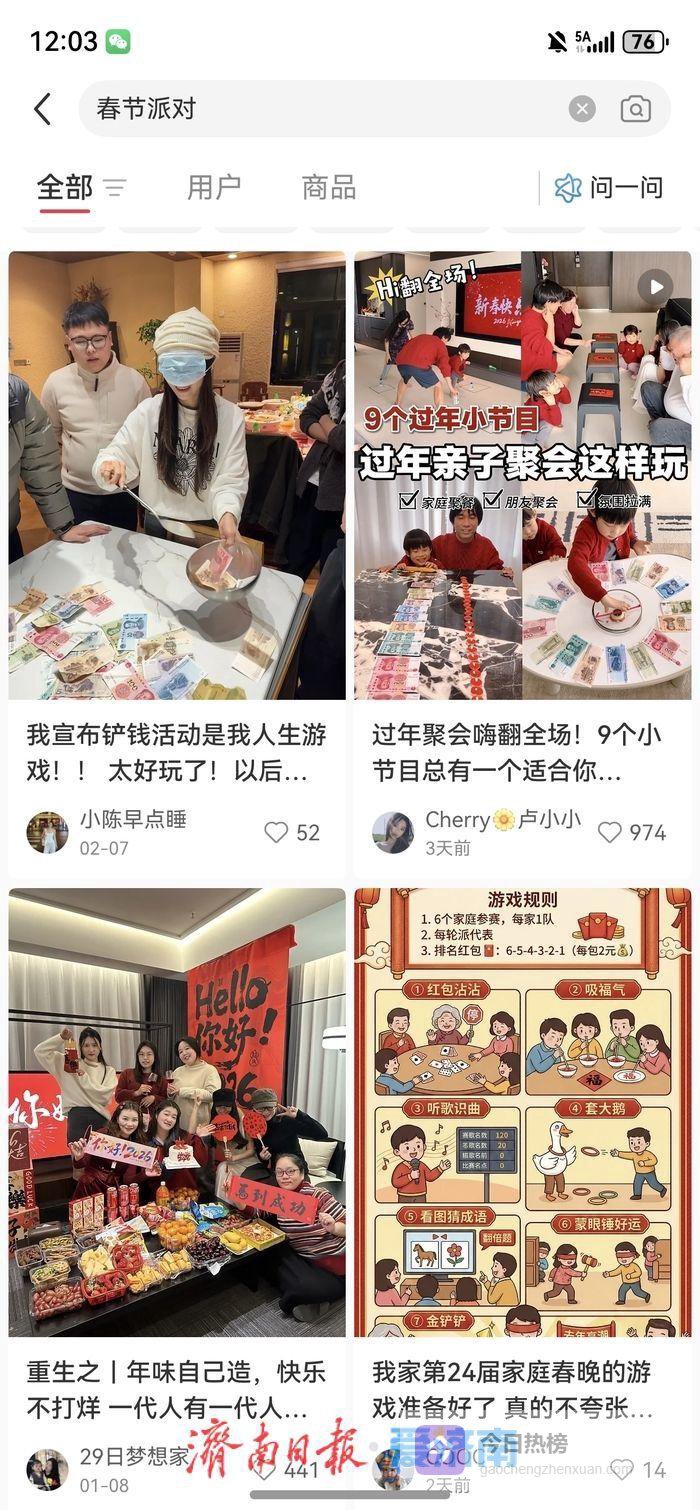Image resolution: width=700 pixels, height=1510 pixels.
Task: Open 小陈早点睡's profile avatar
Action: click(47, 832)
